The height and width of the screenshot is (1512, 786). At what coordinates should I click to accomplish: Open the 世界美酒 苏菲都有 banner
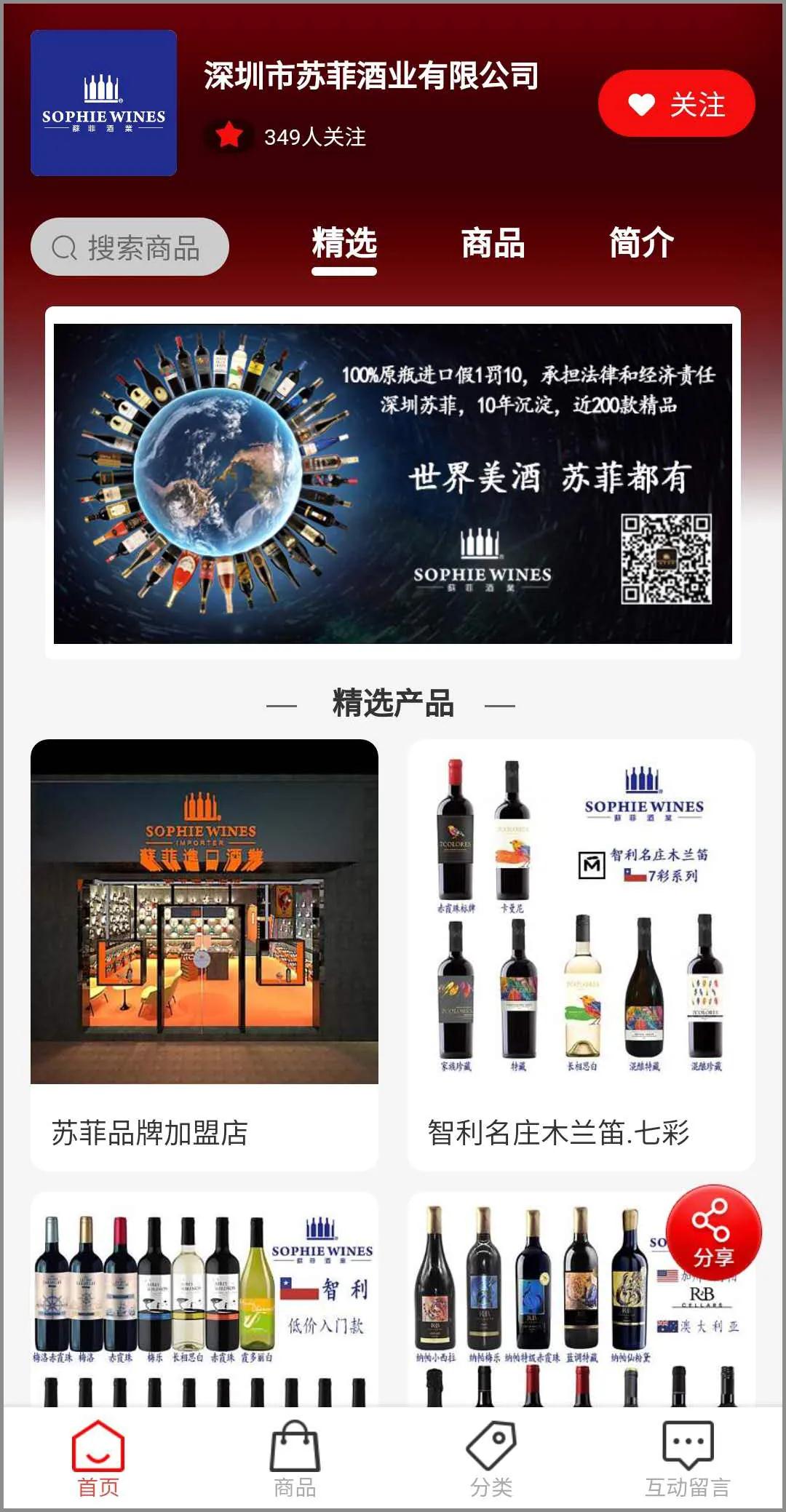[393, 483]
